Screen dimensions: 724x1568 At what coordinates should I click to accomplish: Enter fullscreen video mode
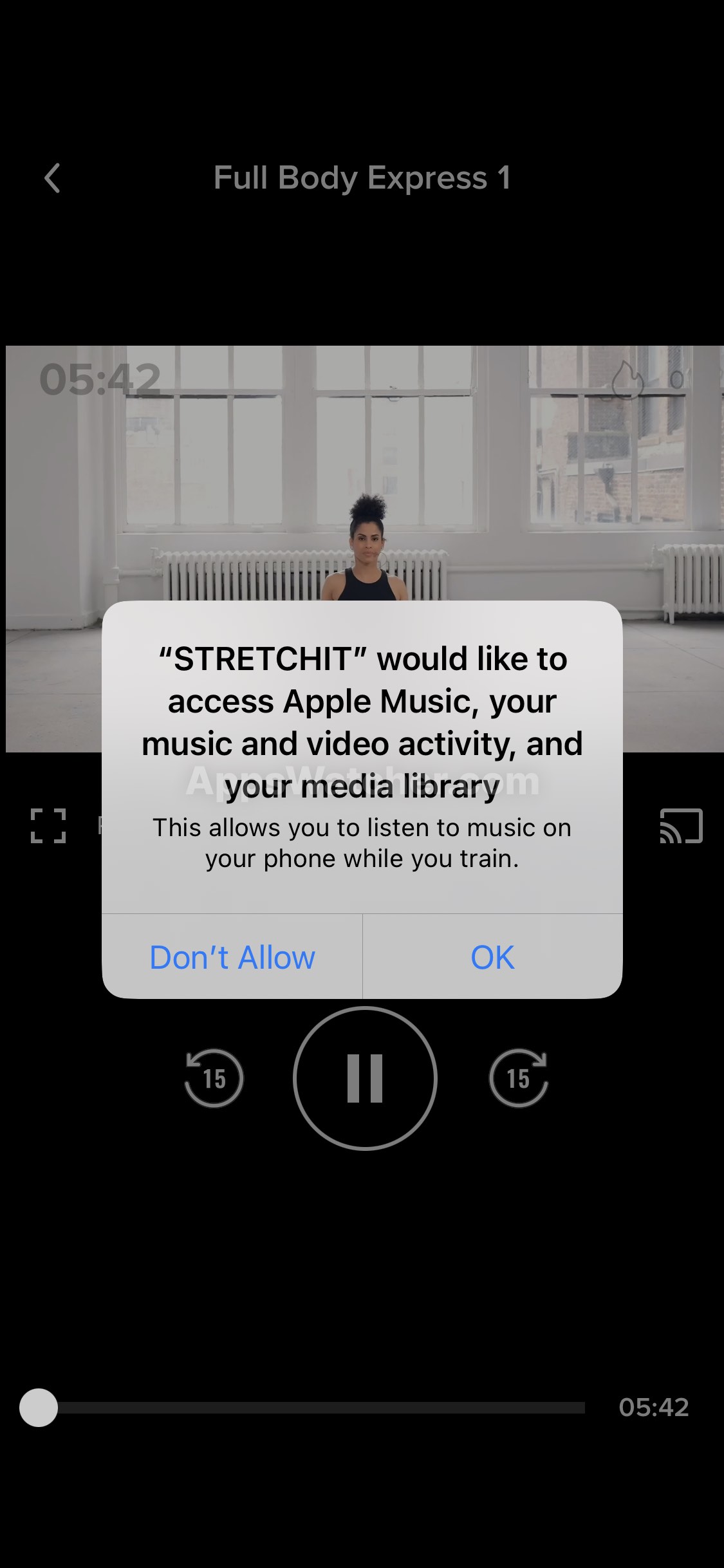coord(48,826)
